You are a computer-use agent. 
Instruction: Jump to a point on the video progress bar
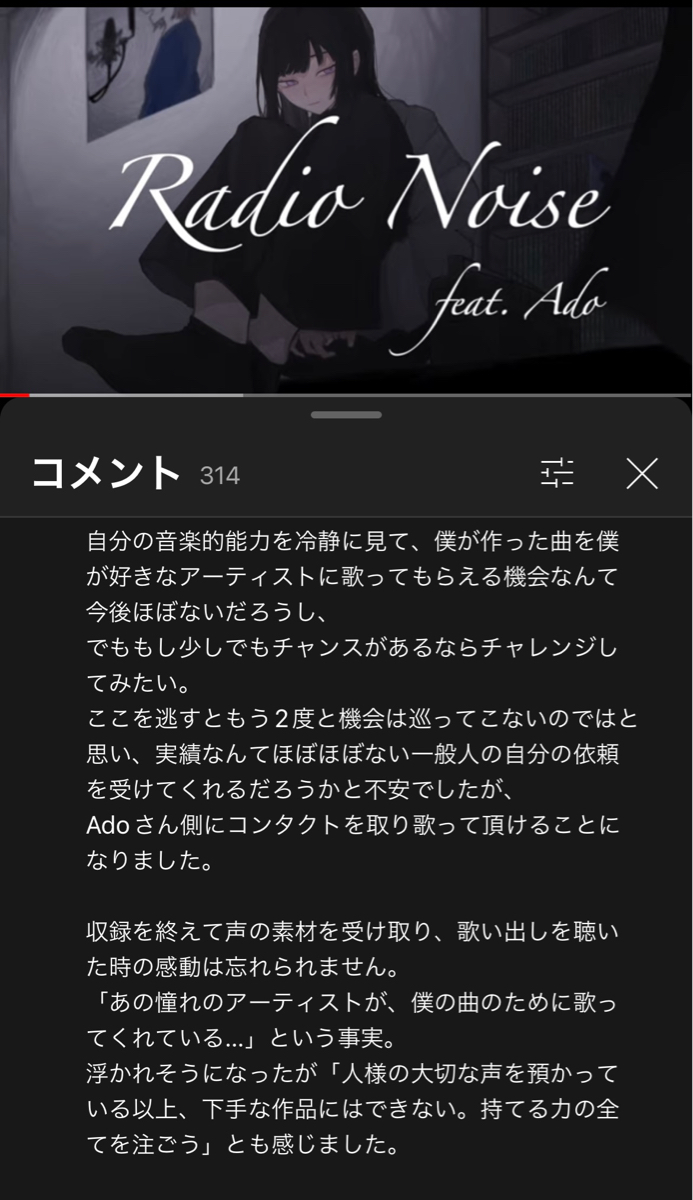(x=346, y=395)
